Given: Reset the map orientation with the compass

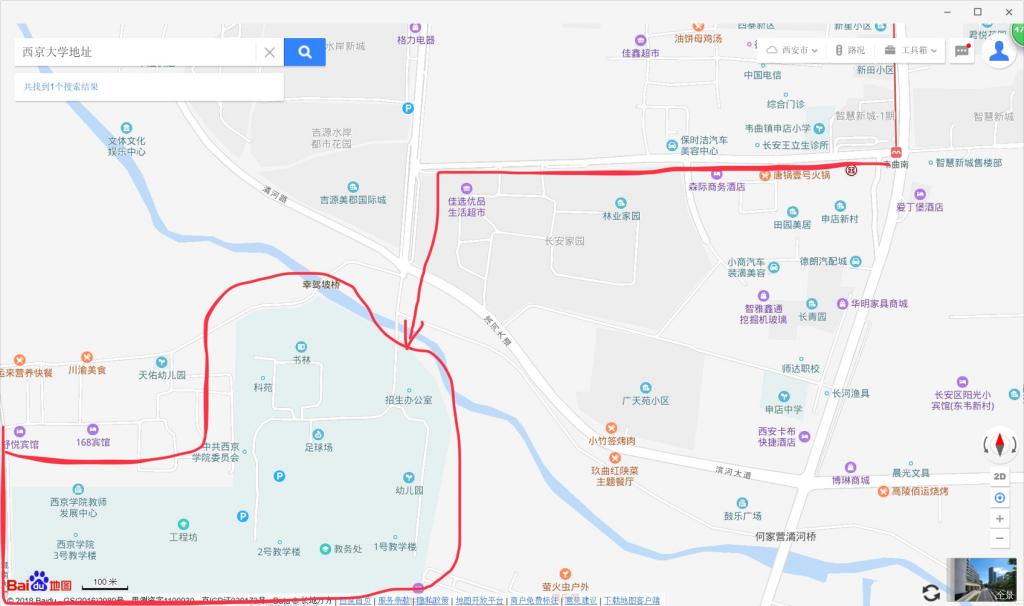Looking at the screenshot, I should (x=1000, y=444).
